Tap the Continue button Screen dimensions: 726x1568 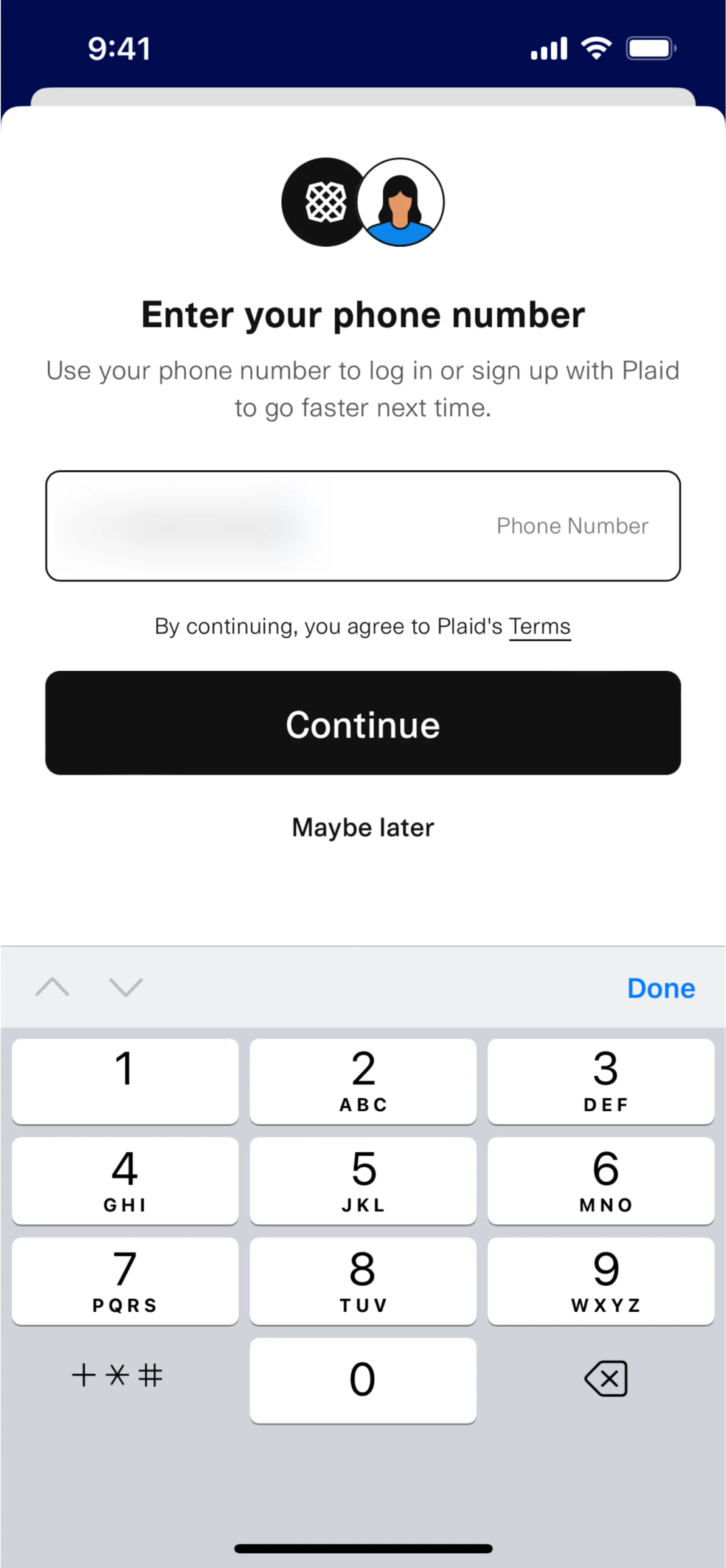tap(363, 723)
